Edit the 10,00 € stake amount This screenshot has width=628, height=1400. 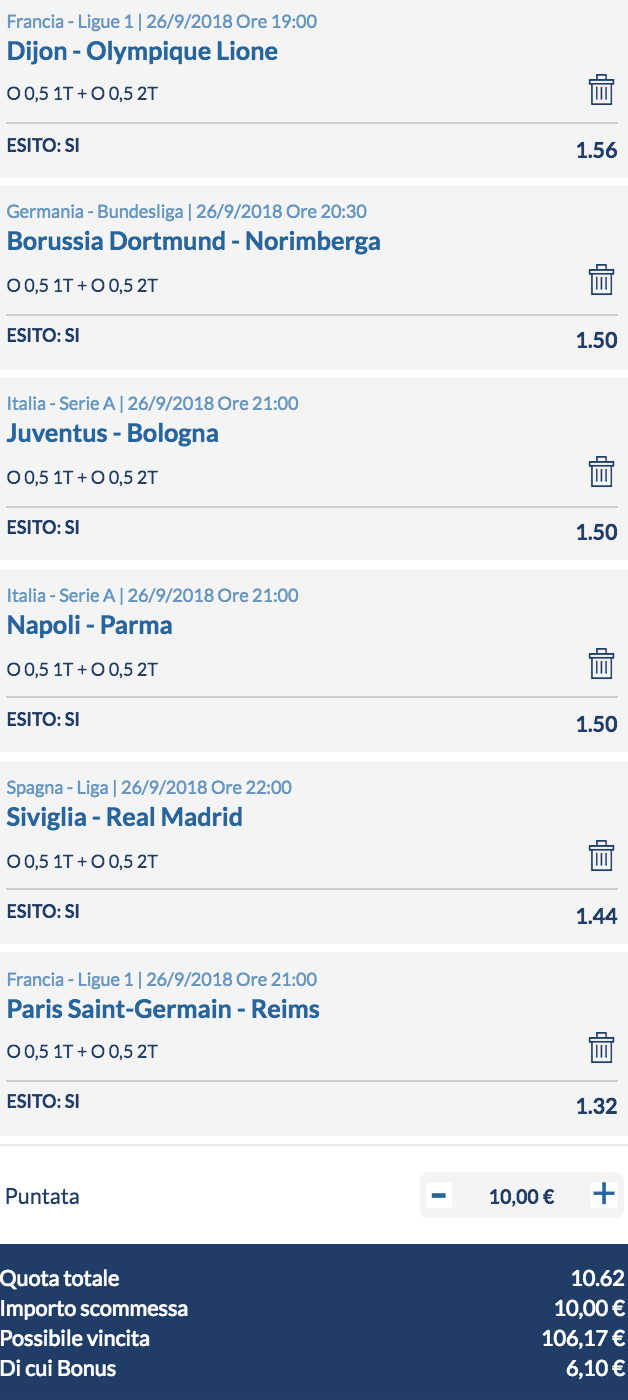[x=521, y=1196]
